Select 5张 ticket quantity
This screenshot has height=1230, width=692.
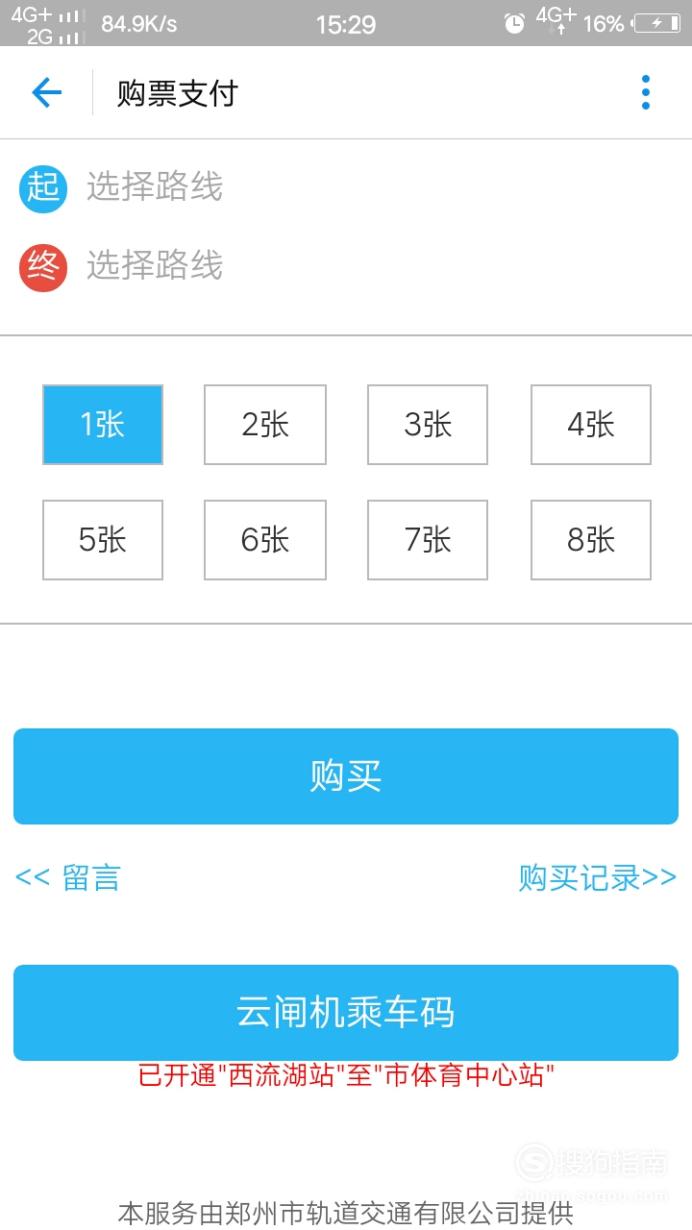(x=102, y=540)
